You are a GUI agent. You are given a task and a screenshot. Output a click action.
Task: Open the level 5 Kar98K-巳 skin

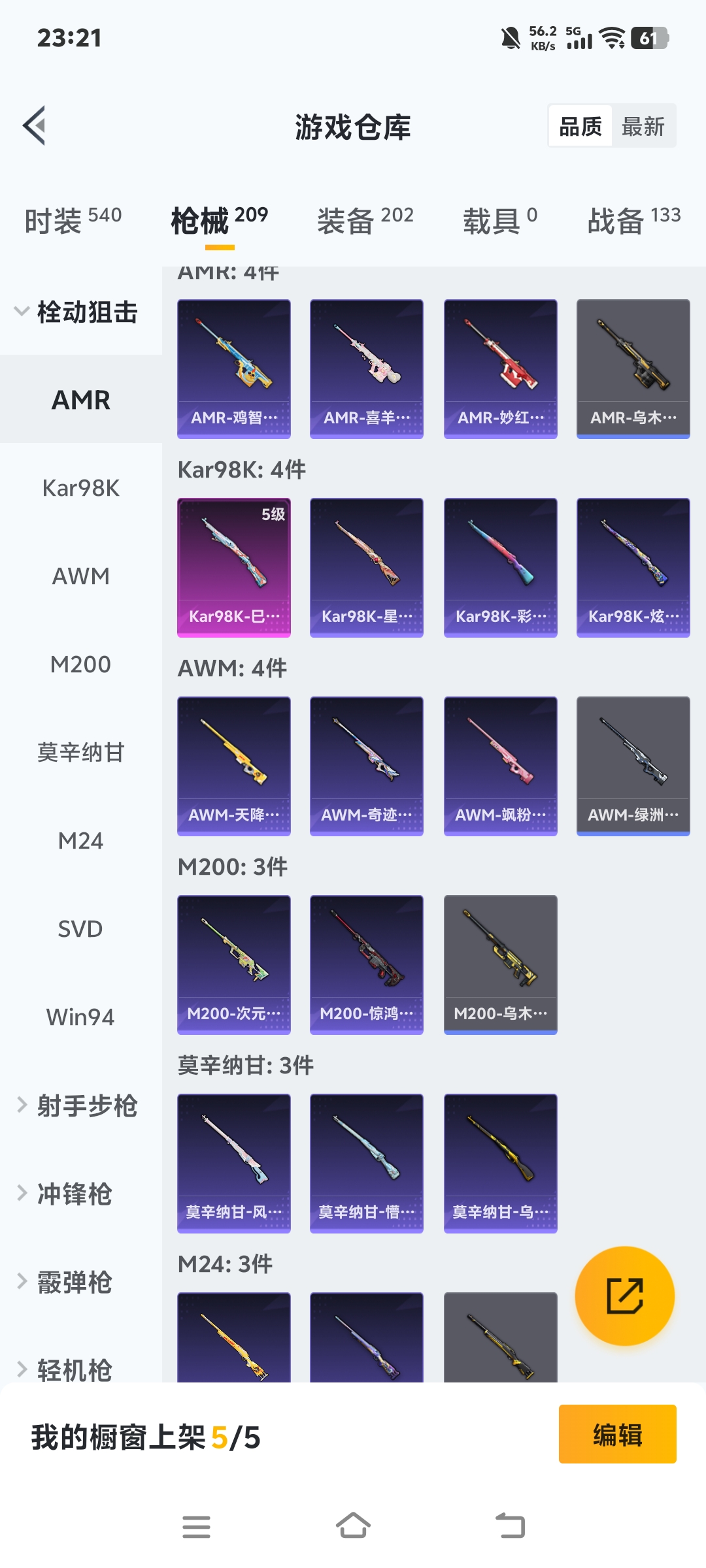234,567
